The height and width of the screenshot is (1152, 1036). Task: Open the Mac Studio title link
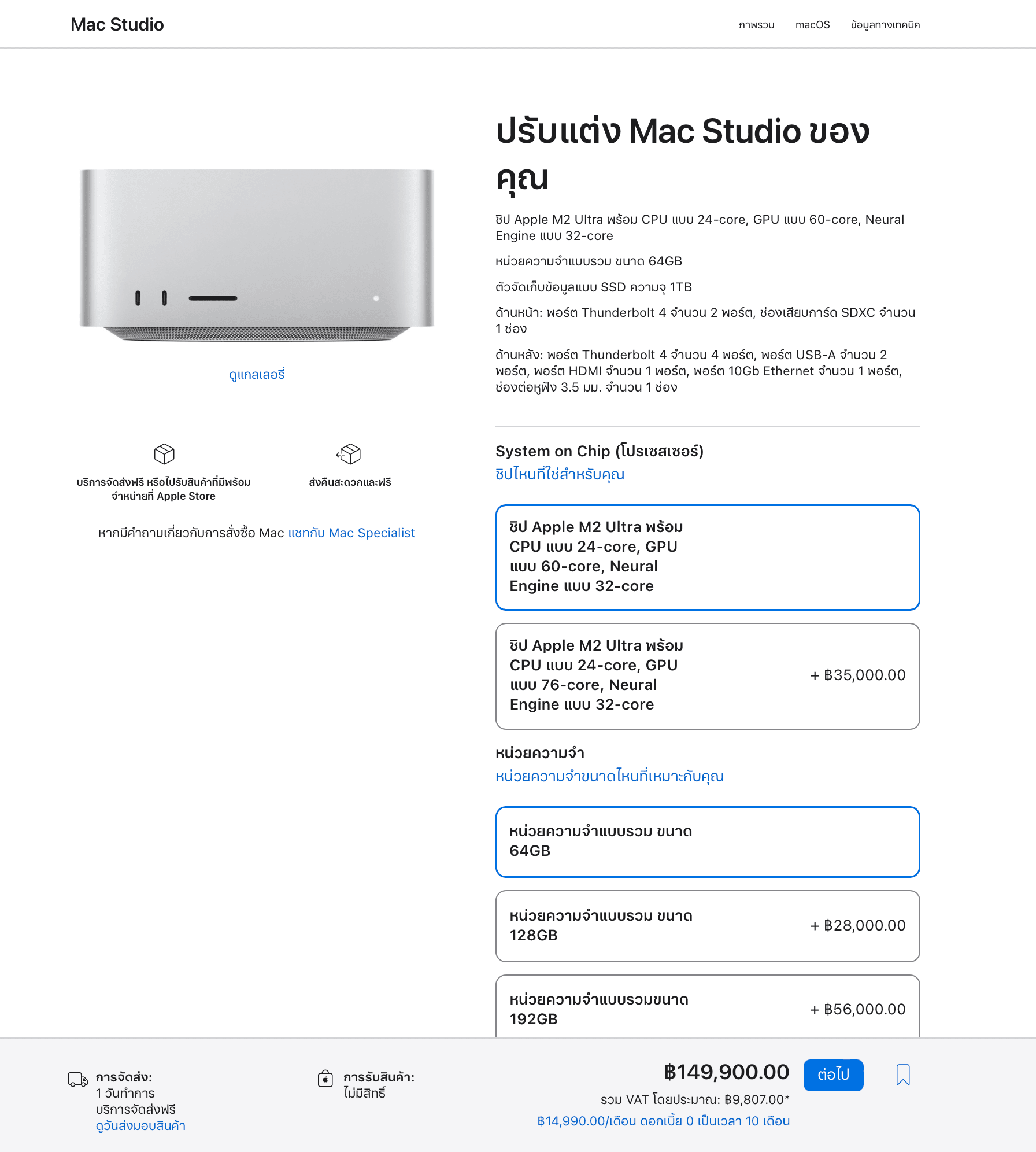click(117, 24)
